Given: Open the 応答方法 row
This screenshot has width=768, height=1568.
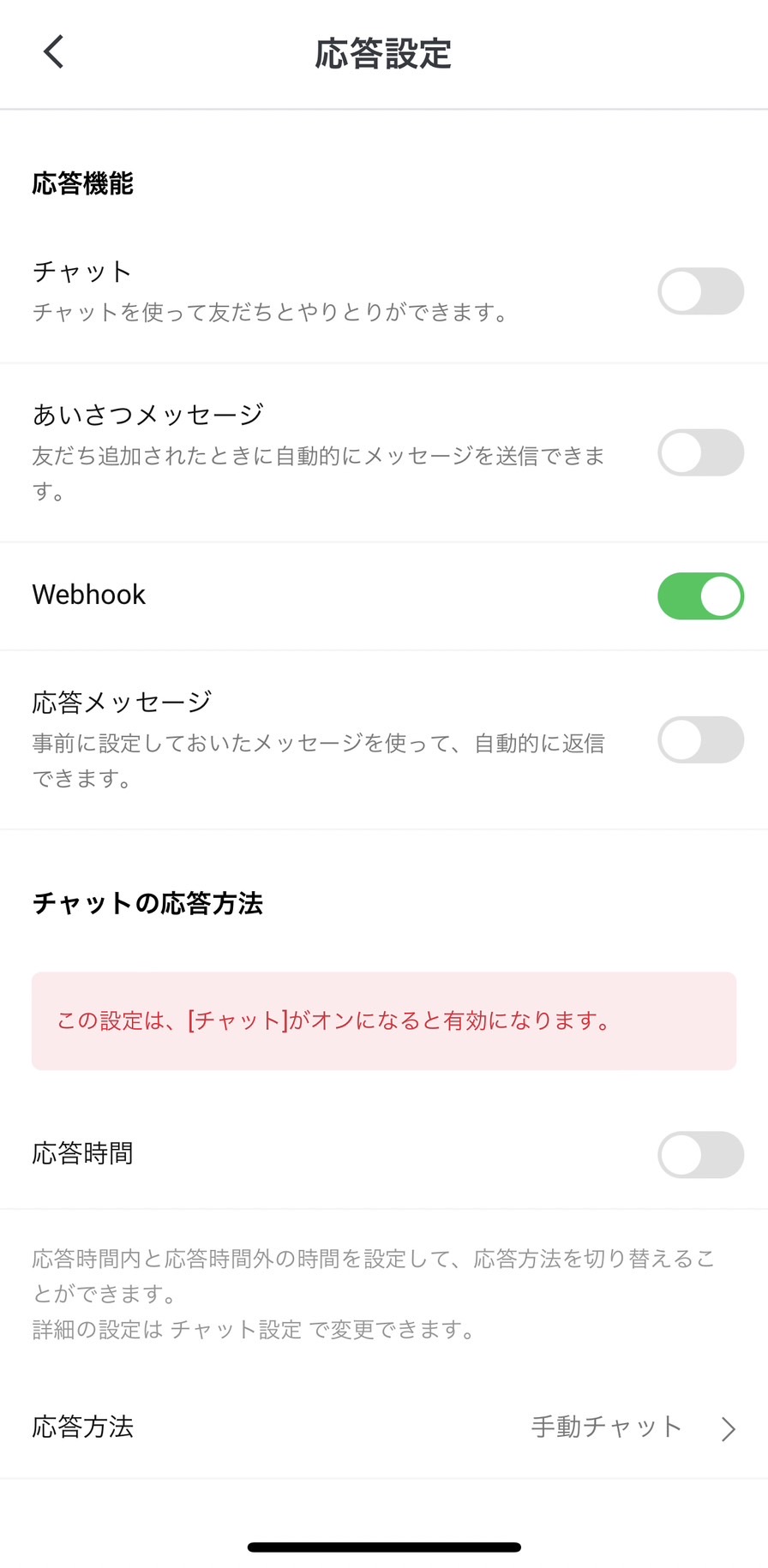Looking at the screenshot, I should 384,1427.
